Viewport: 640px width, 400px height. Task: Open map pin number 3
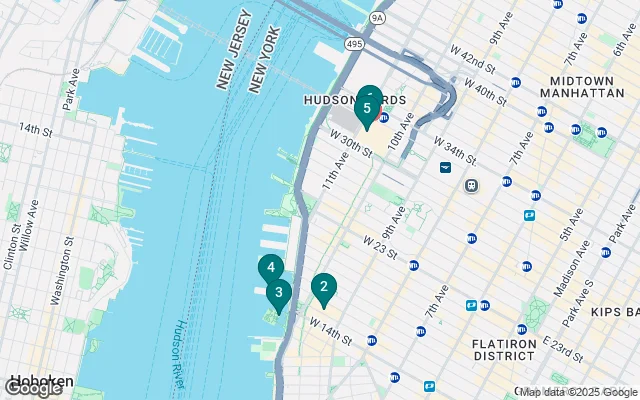coord(278,294)
